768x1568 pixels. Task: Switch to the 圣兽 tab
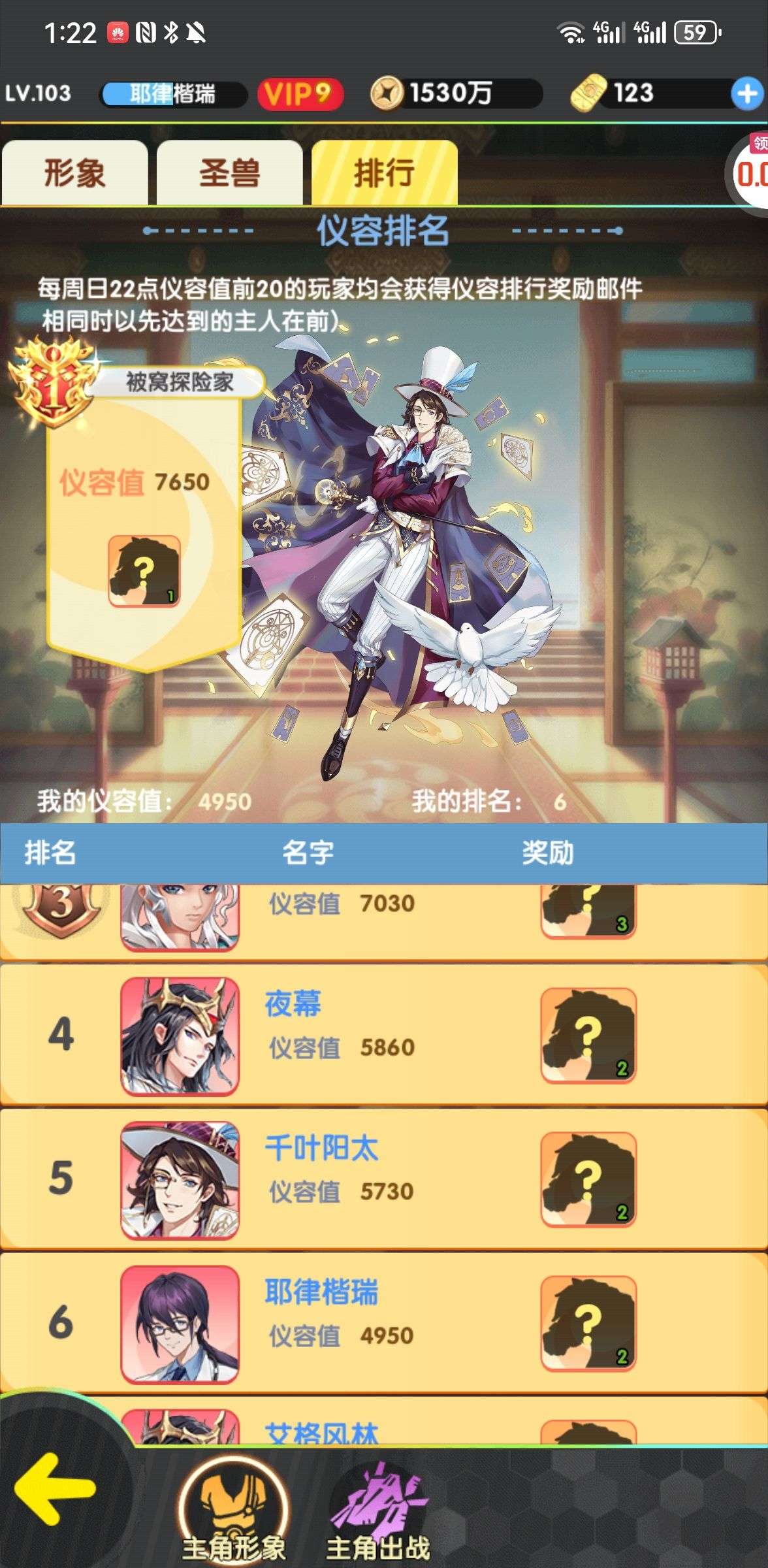(x=229, y=174)
